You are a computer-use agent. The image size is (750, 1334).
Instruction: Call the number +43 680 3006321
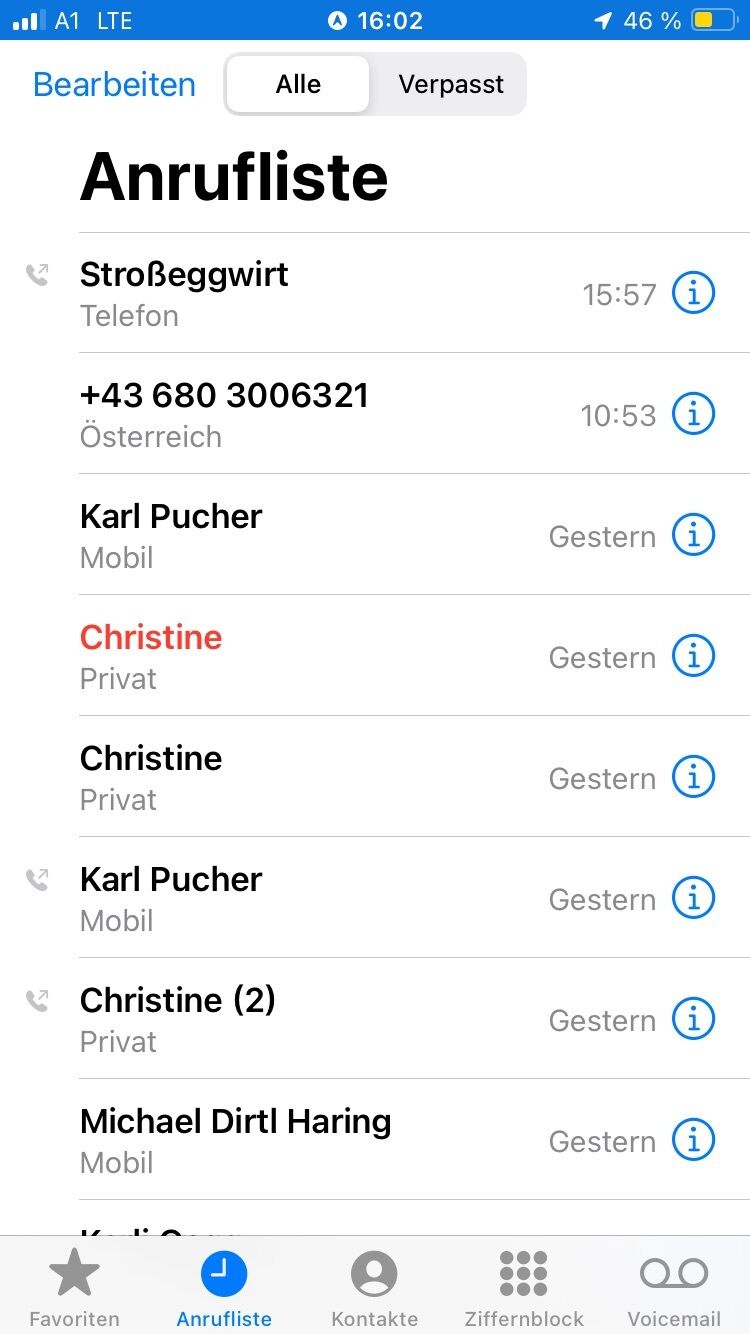click(300, 414)
